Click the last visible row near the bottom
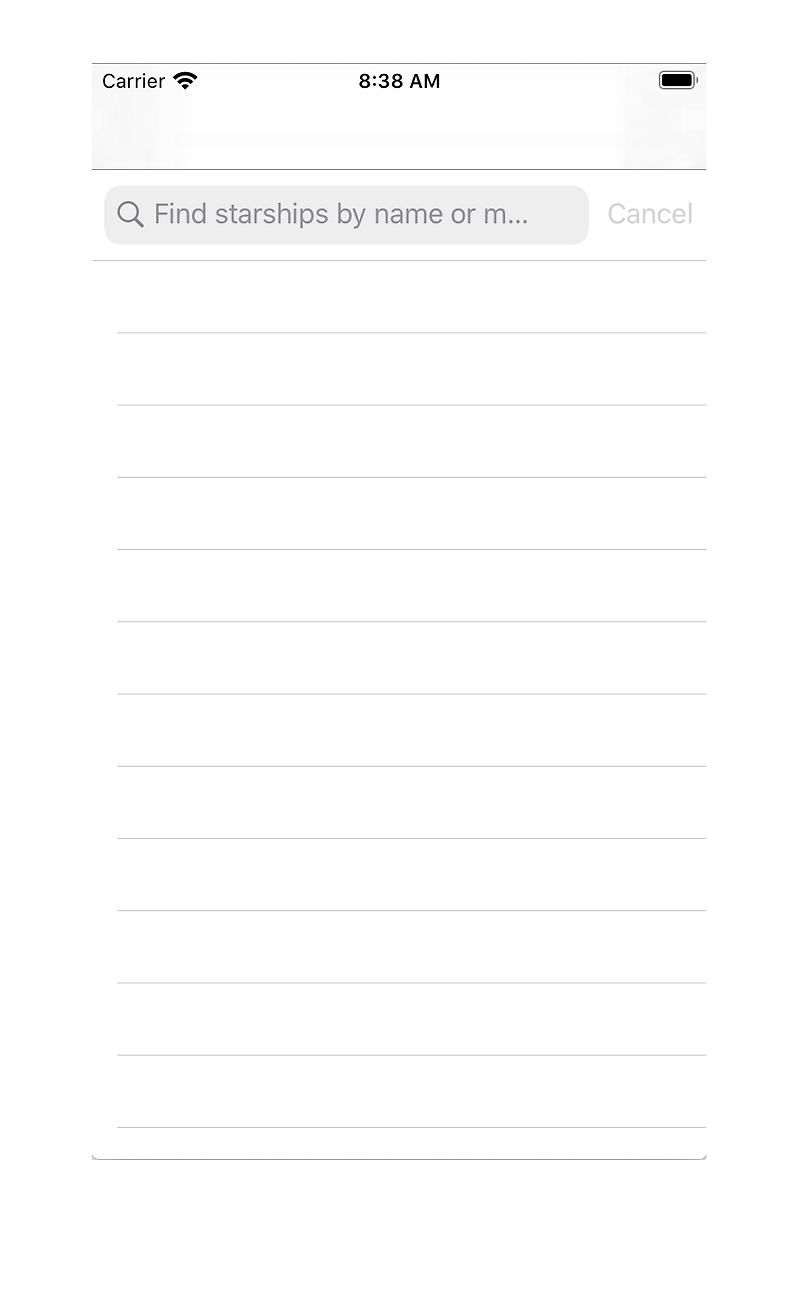 click(400, 1090)
